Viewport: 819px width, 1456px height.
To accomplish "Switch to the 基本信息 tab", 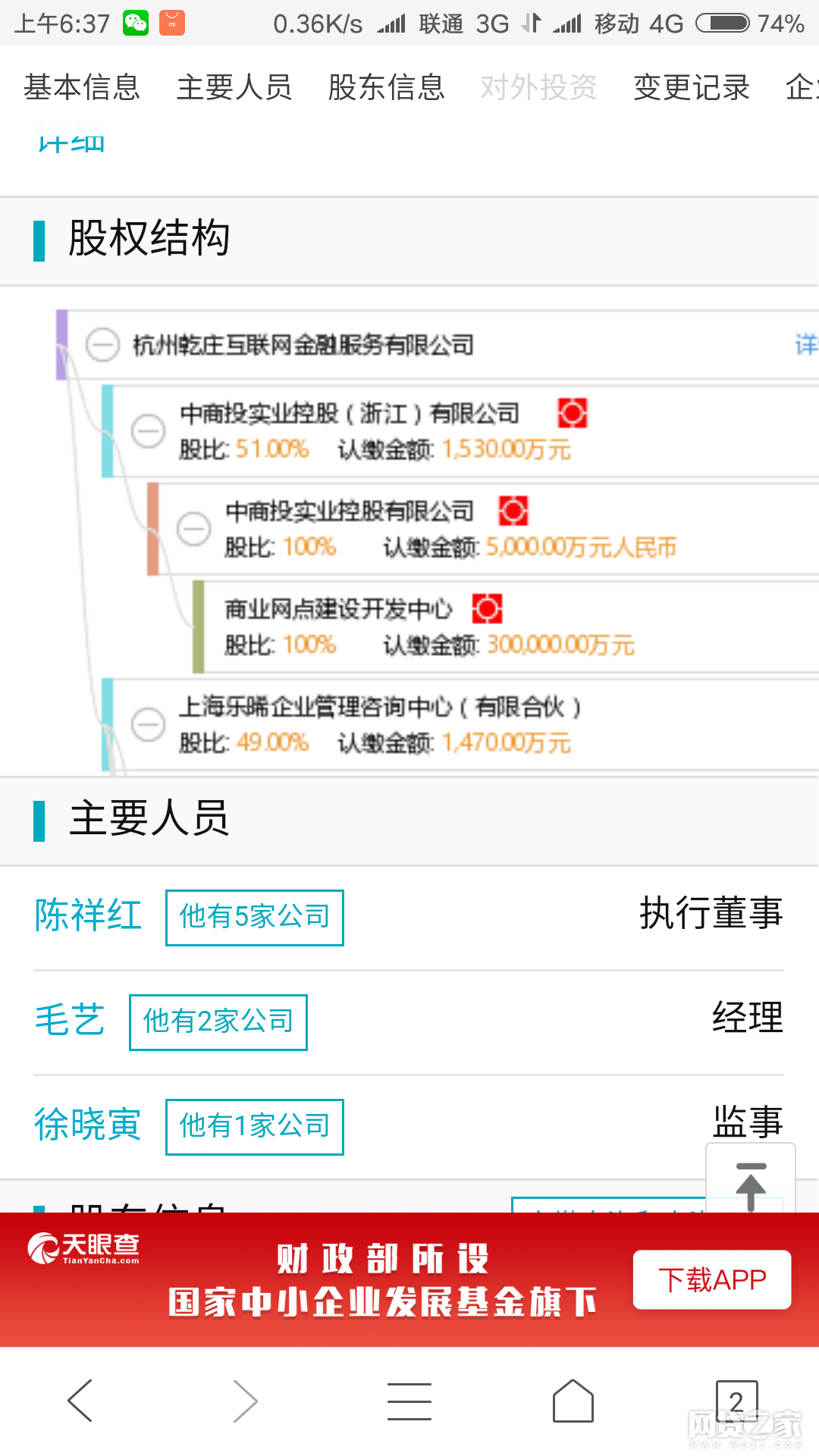I will coord(82,88).
